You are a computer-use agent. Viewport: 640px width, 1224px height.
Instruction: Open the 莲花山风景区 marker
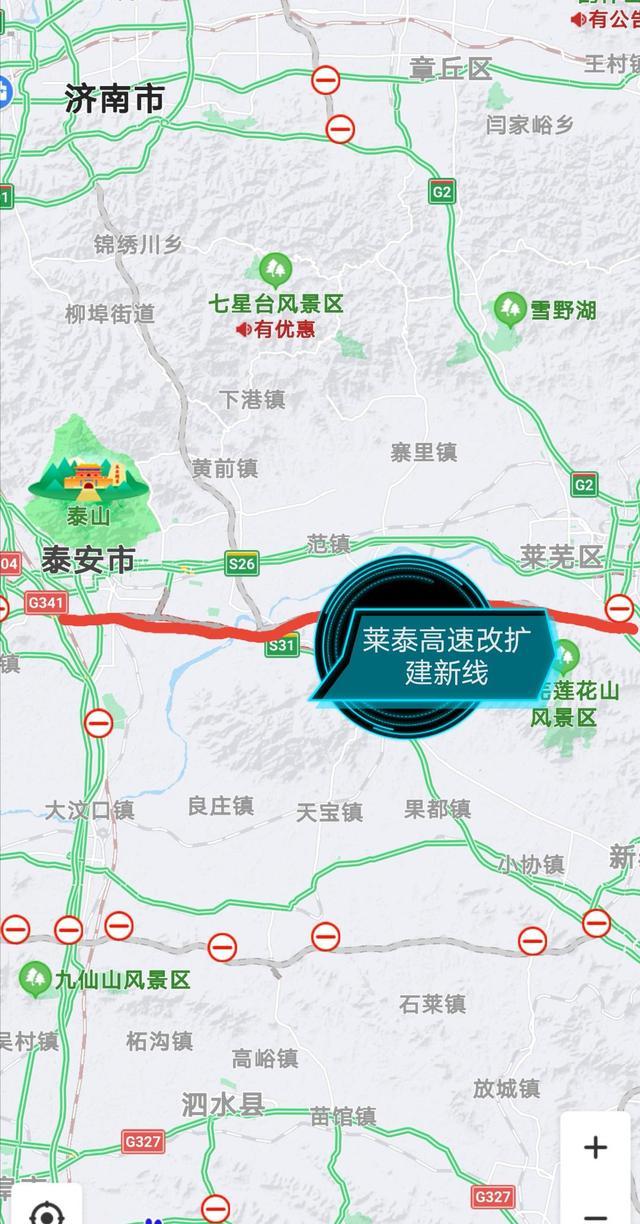[566, 658]
